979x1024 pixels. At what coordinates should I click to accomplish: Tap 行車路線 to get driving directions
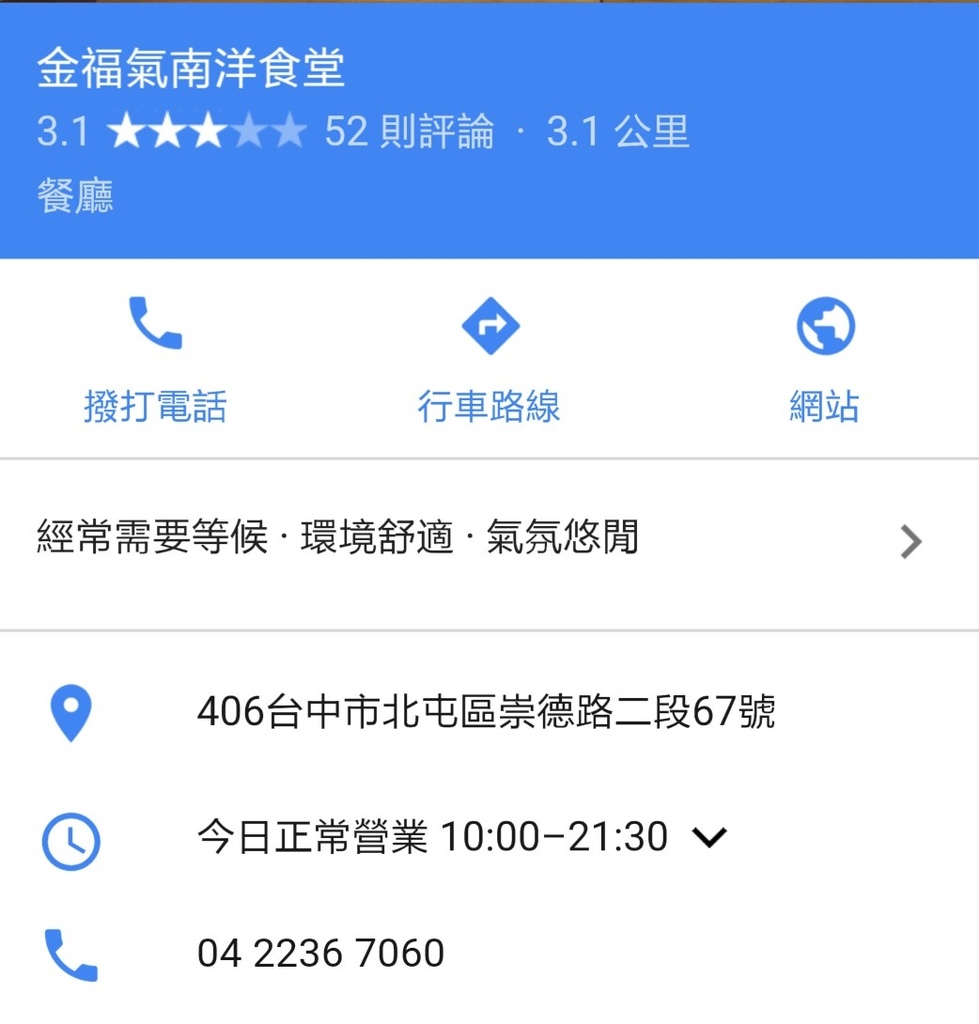pyautogui.click(x=489, y=405)
